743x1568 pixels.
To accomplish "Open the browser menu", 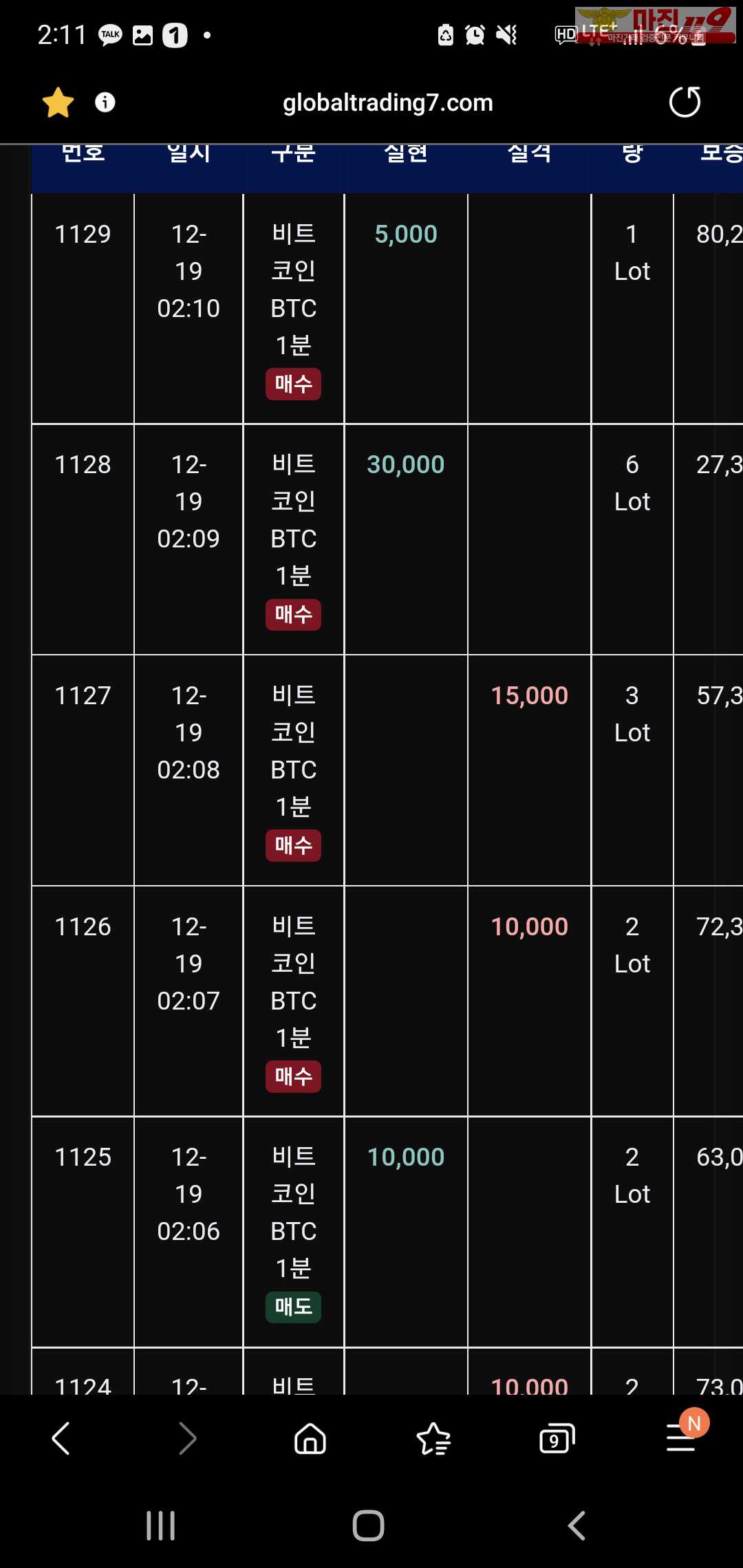I will [682, 1437].
